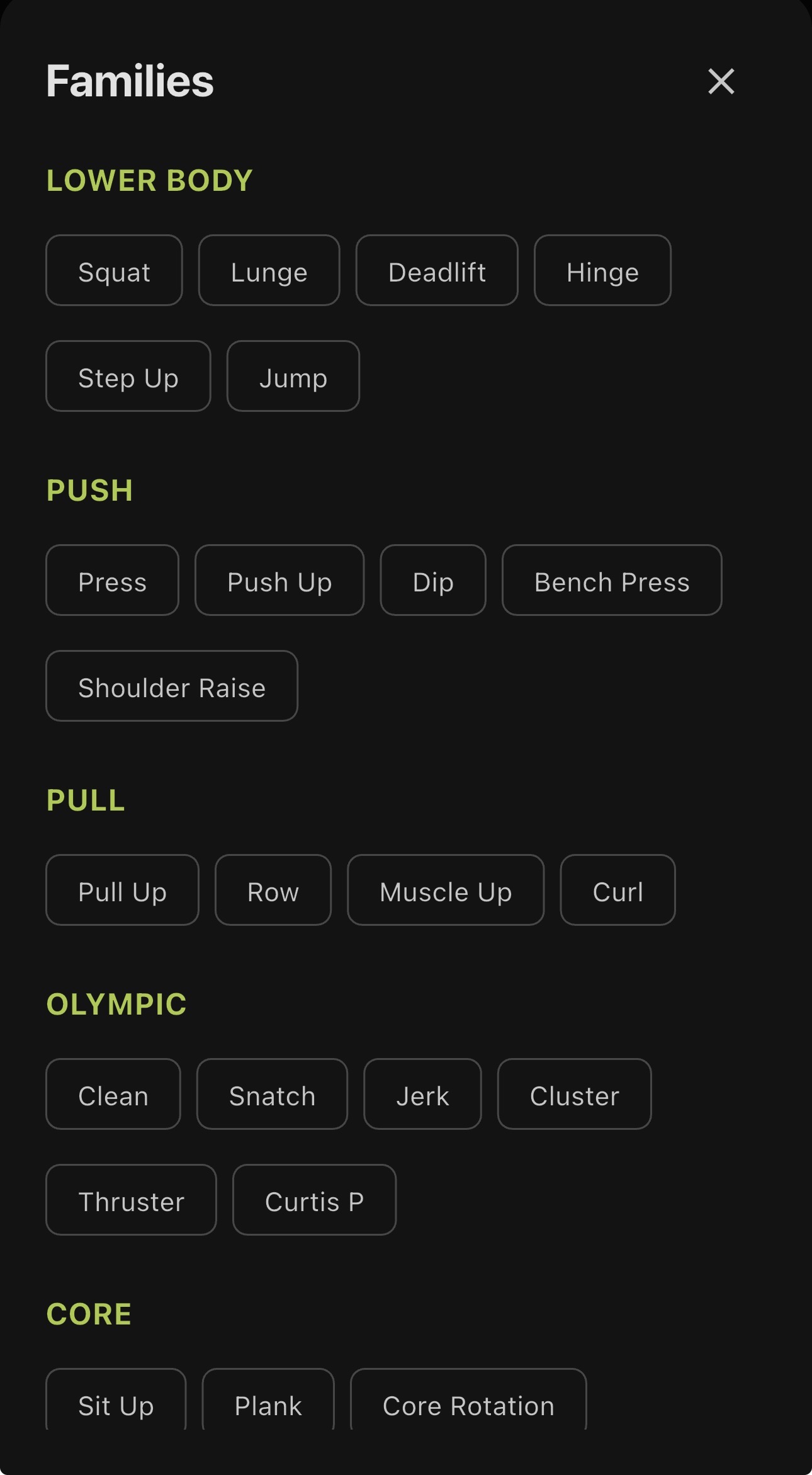
Task: Pick the Step Up chip
Action: (x=128, y=377)
